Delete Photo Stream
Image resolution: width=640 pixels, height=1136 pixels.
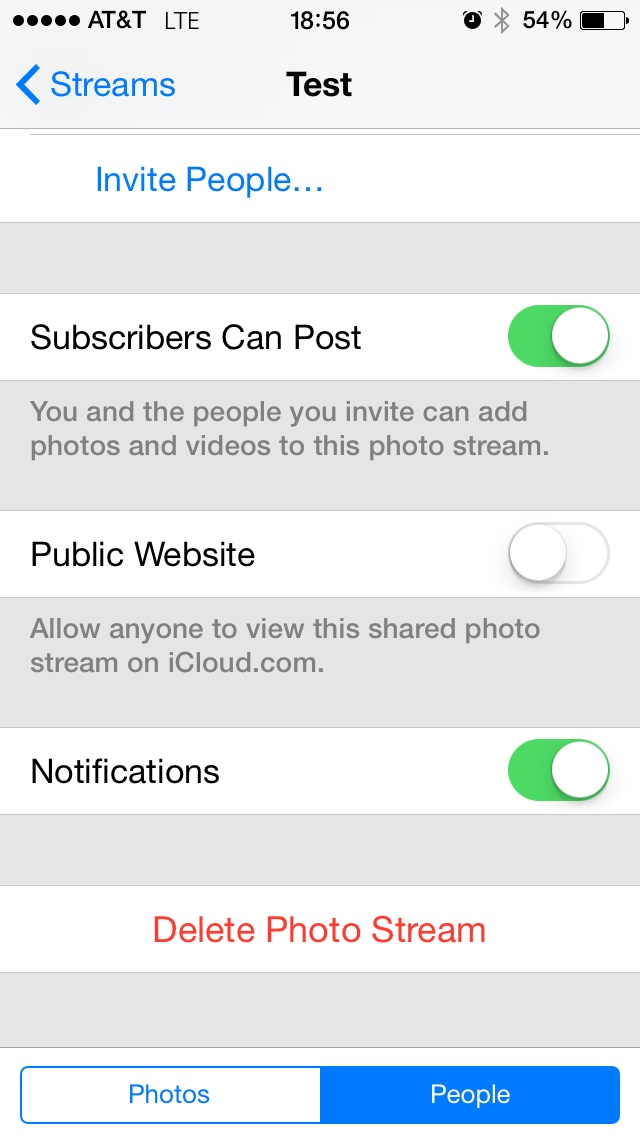pos(319,929)
